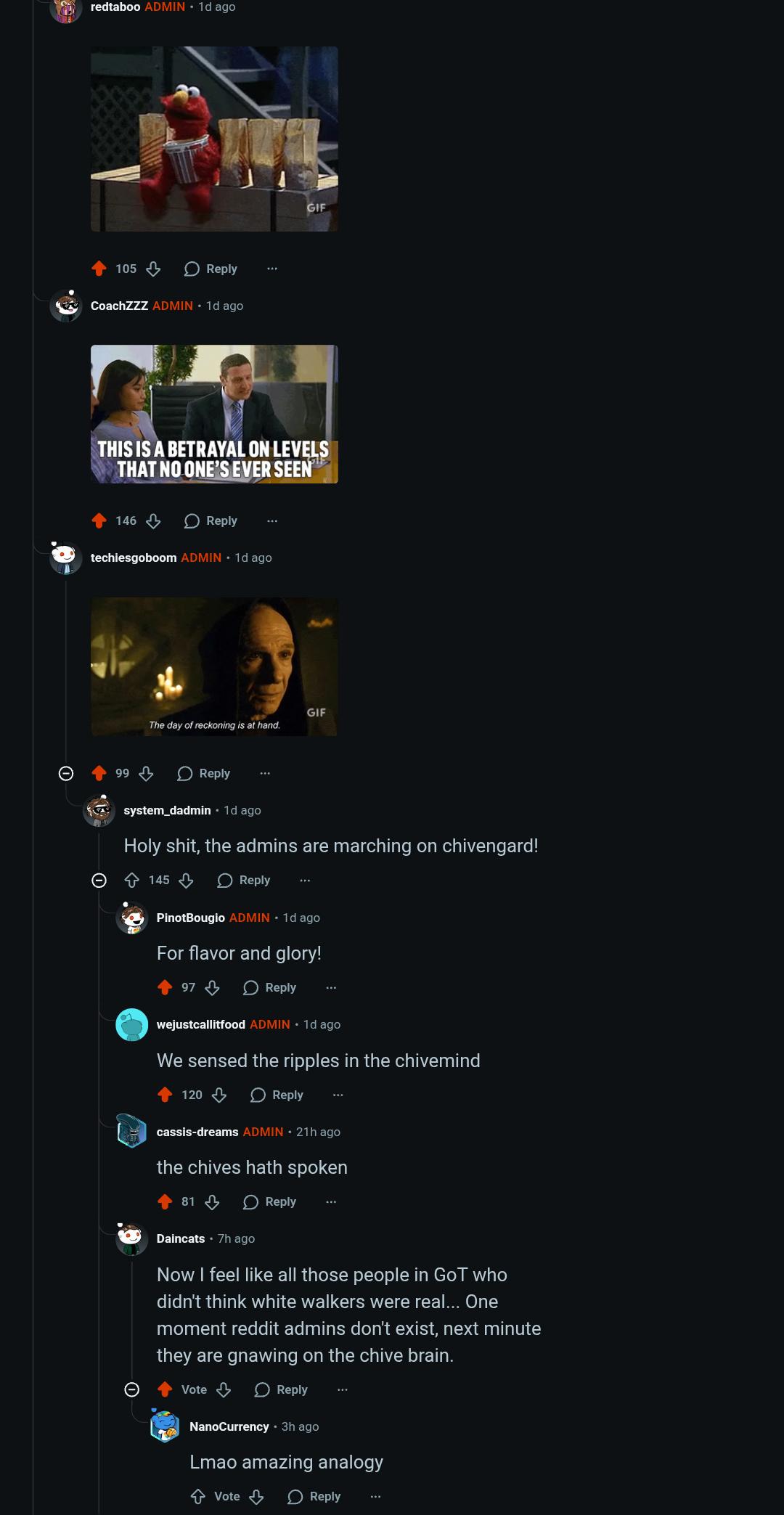The width and height of the screenshot is (784, 1515).
Task: Open the overflow menu on cassis-dreams' comment
Action: [x=330, y=1201]
